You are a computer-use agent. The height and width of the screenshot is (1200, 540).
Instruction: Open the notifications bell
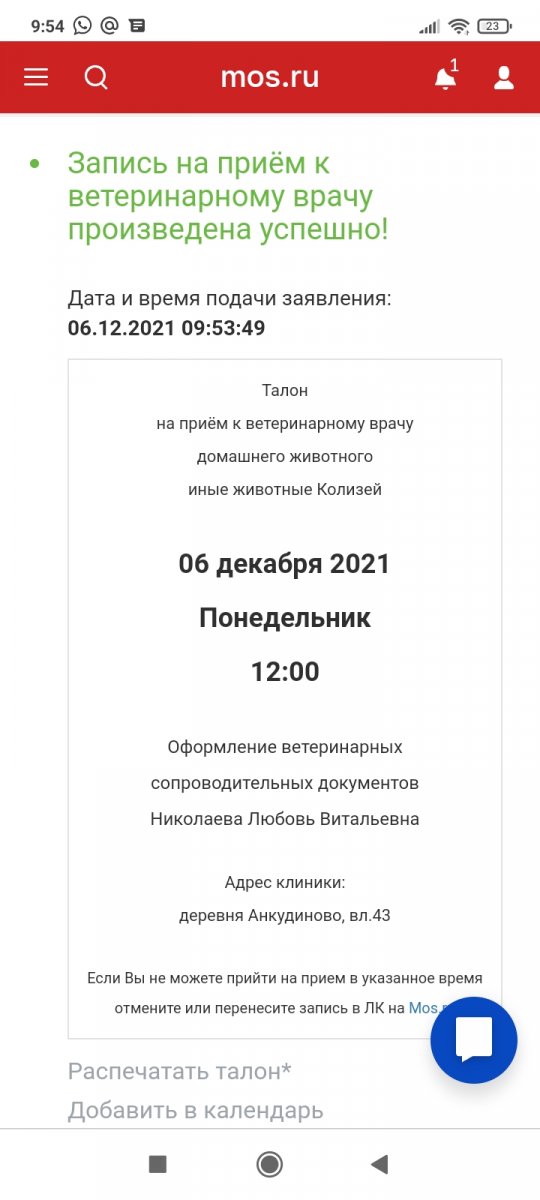pos(446,77)
